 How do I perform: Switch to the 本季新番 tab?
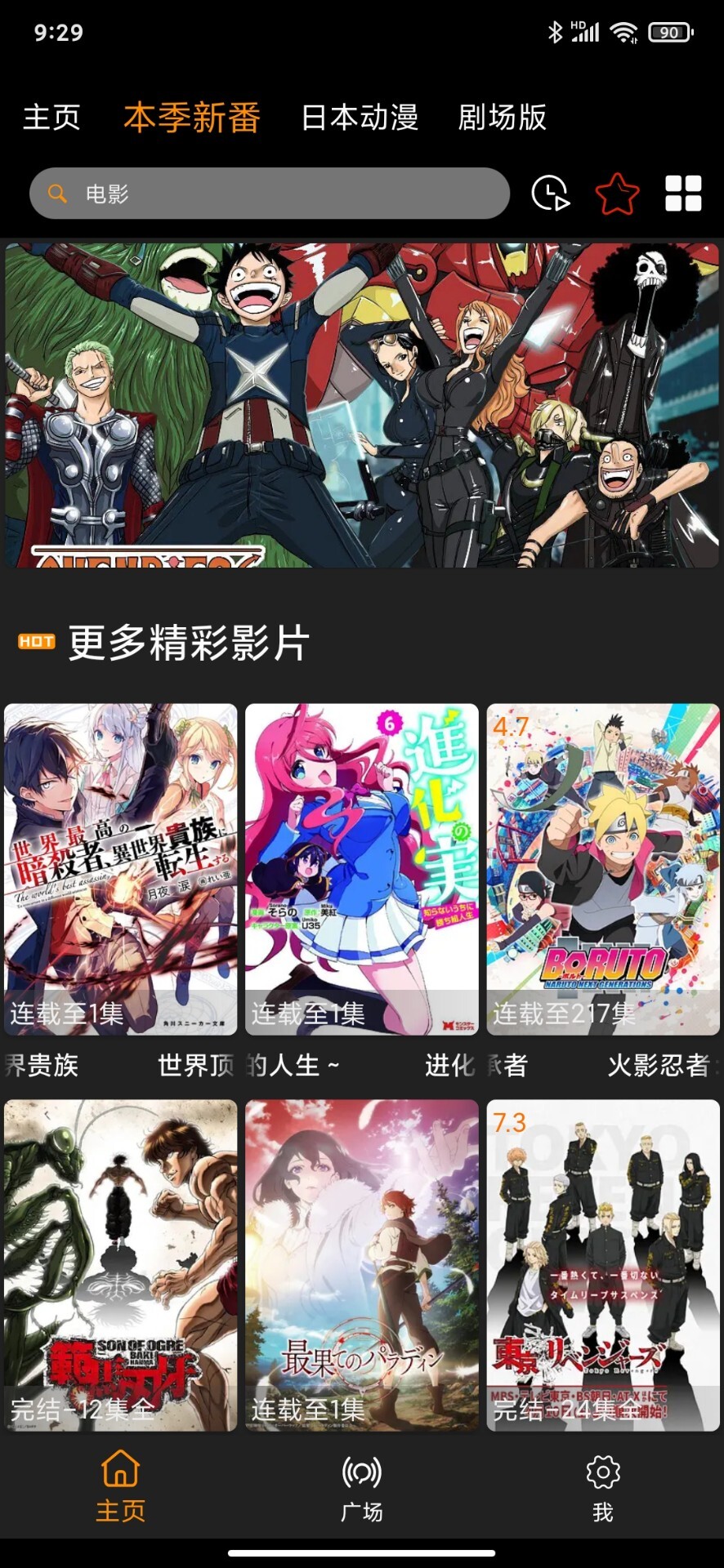[191, 118]
